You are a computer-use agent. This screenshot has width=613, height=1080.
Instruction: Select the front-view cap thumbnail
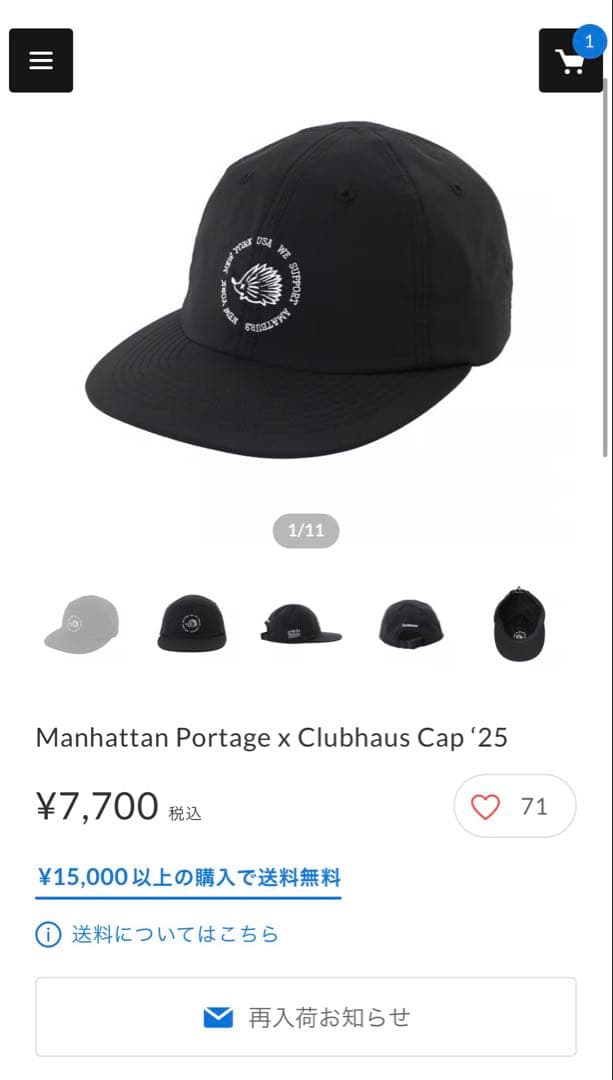191,624
